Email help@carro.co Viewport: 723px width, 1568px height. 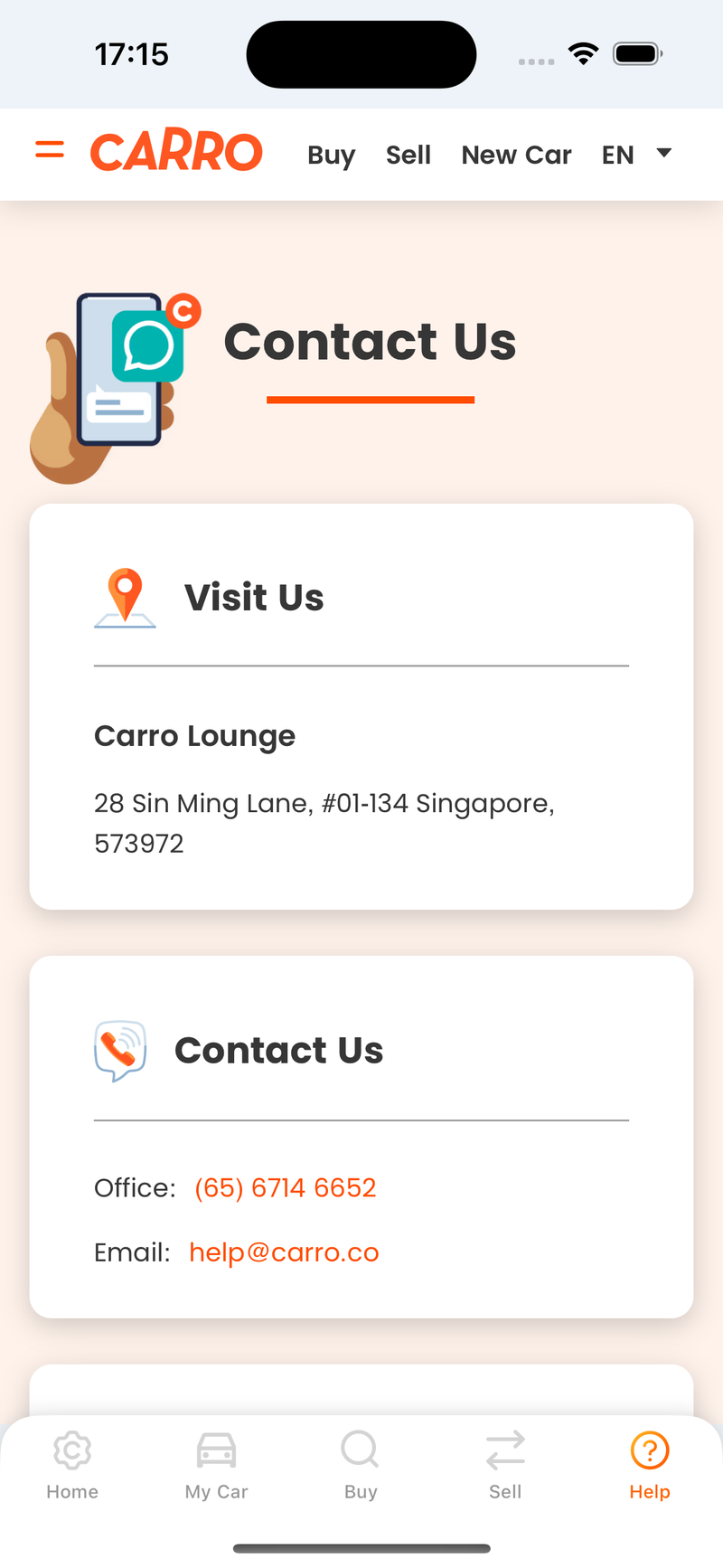click(284, 1252)
